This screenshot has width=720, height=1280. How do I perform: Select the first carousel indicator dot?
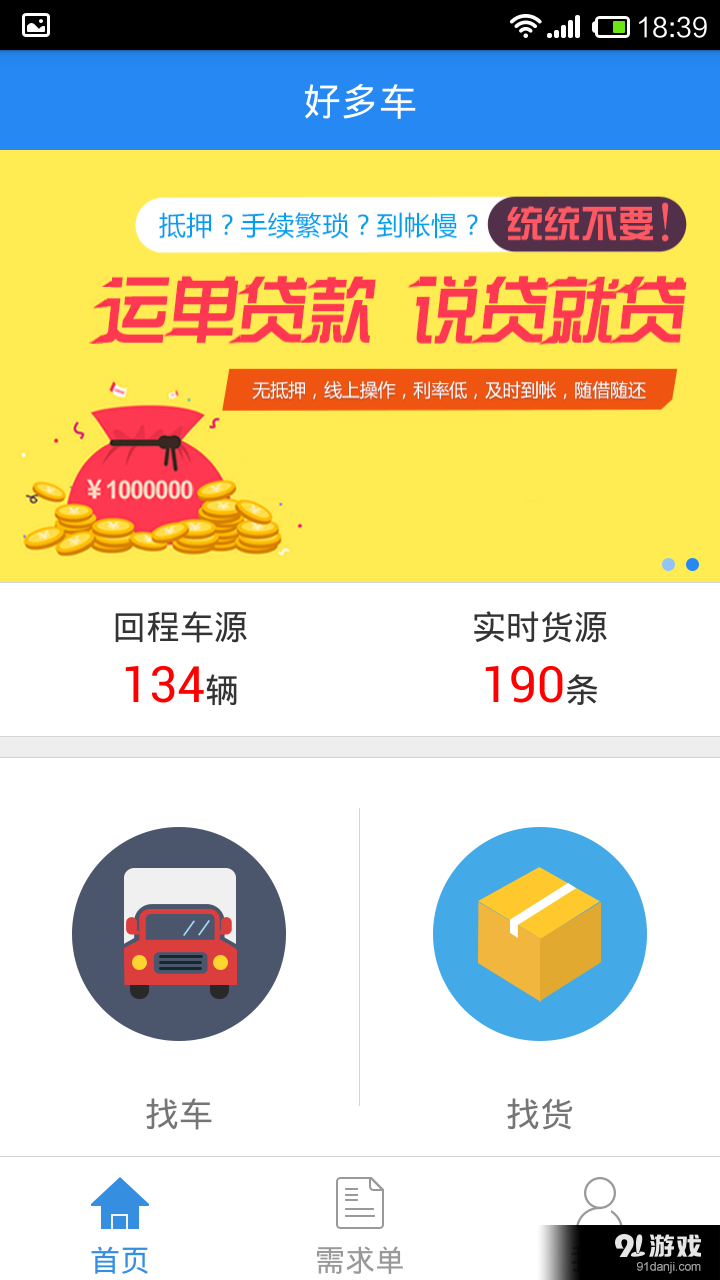pos(671,564)
